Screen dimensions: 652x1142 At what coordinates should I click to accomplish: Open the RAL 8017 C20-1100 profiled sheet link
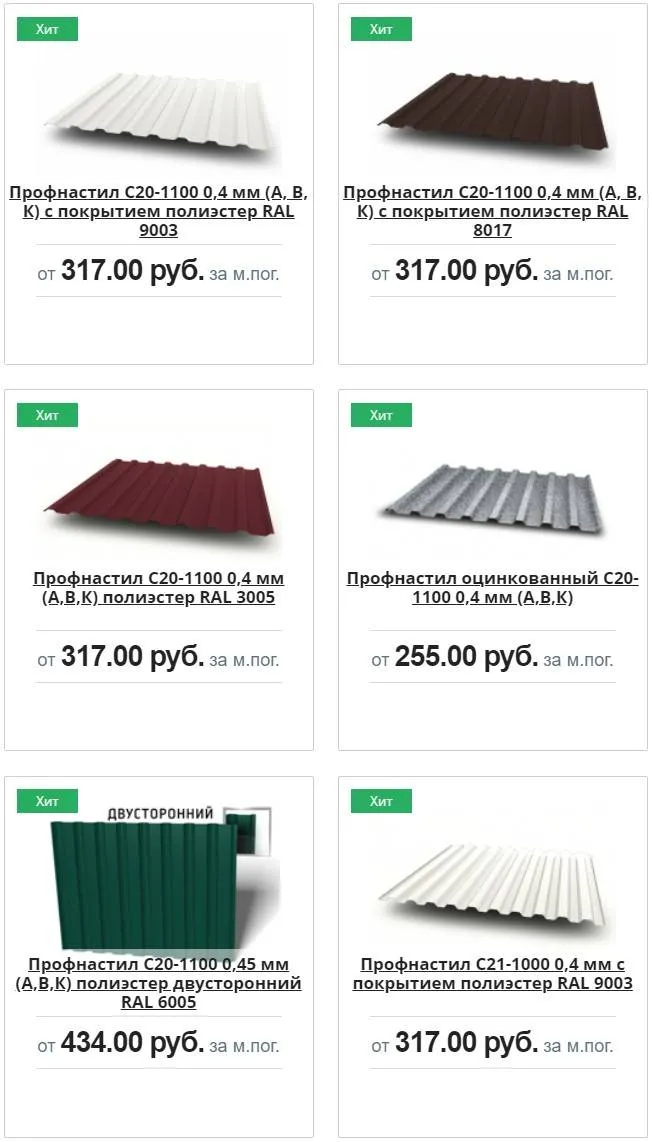coord(492,211)
